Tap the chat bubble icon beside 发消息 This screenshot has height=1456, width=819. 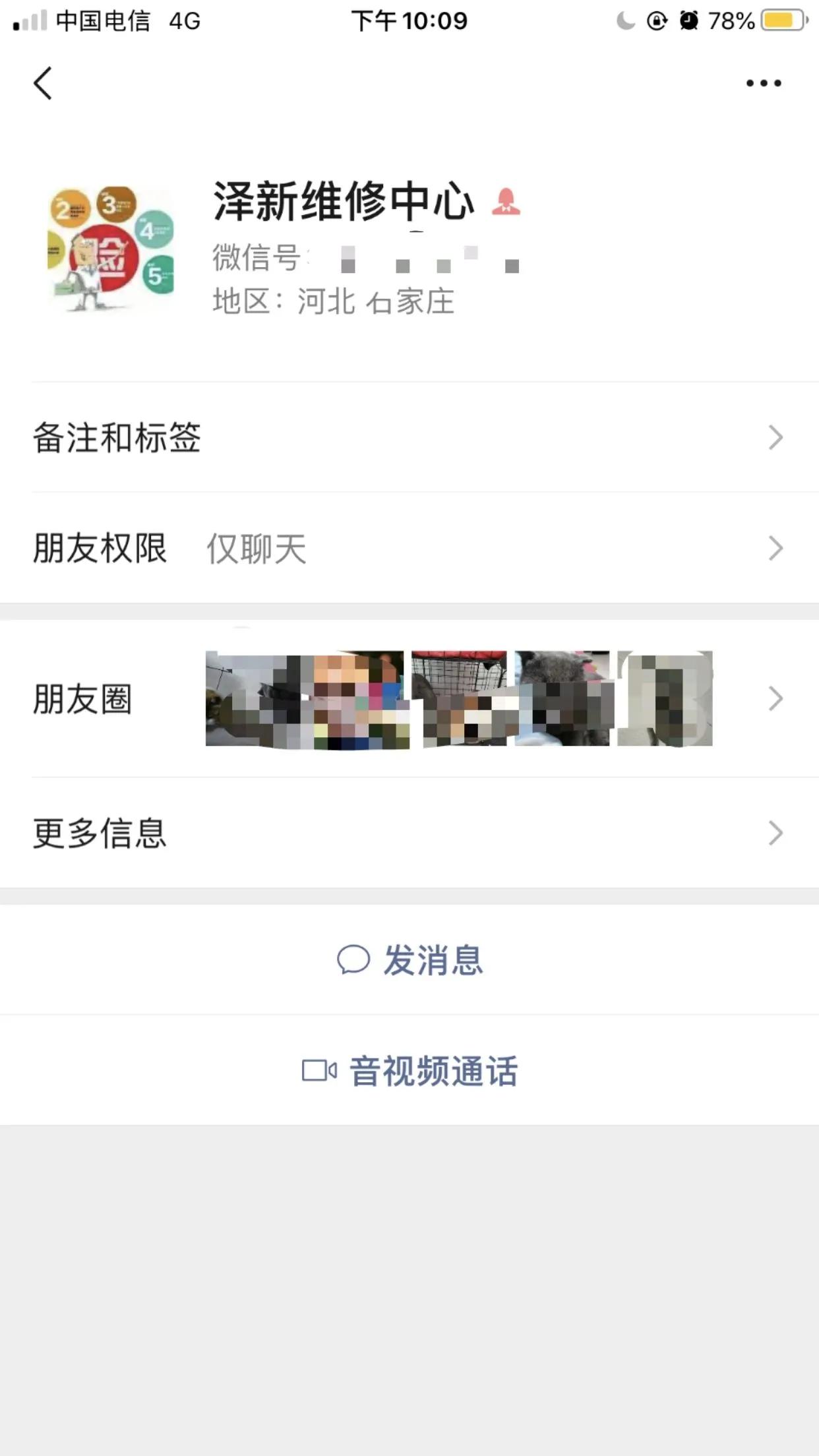point(354,962)
